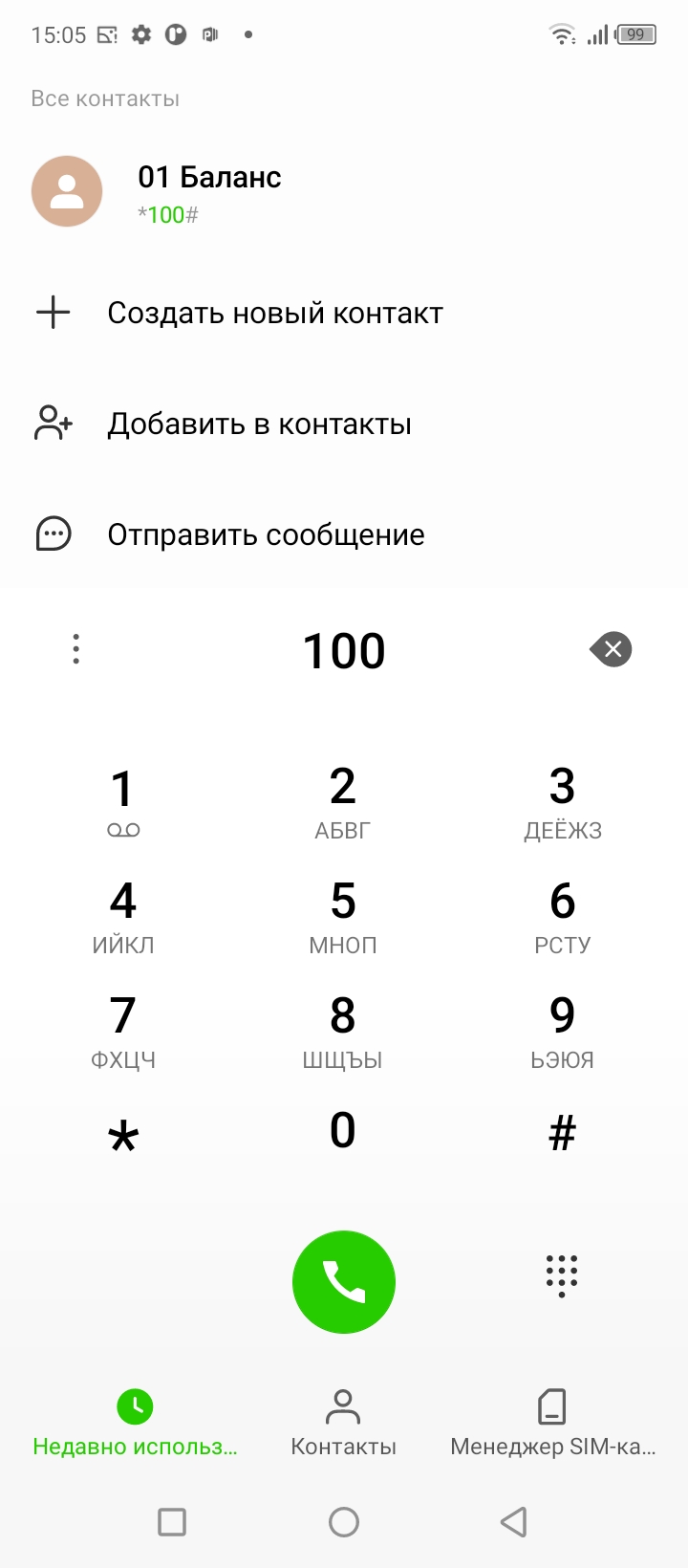The width and height of the screenshot is (688, 1568).
Task: Tap the 5 key on keypad
Action: 343,916
